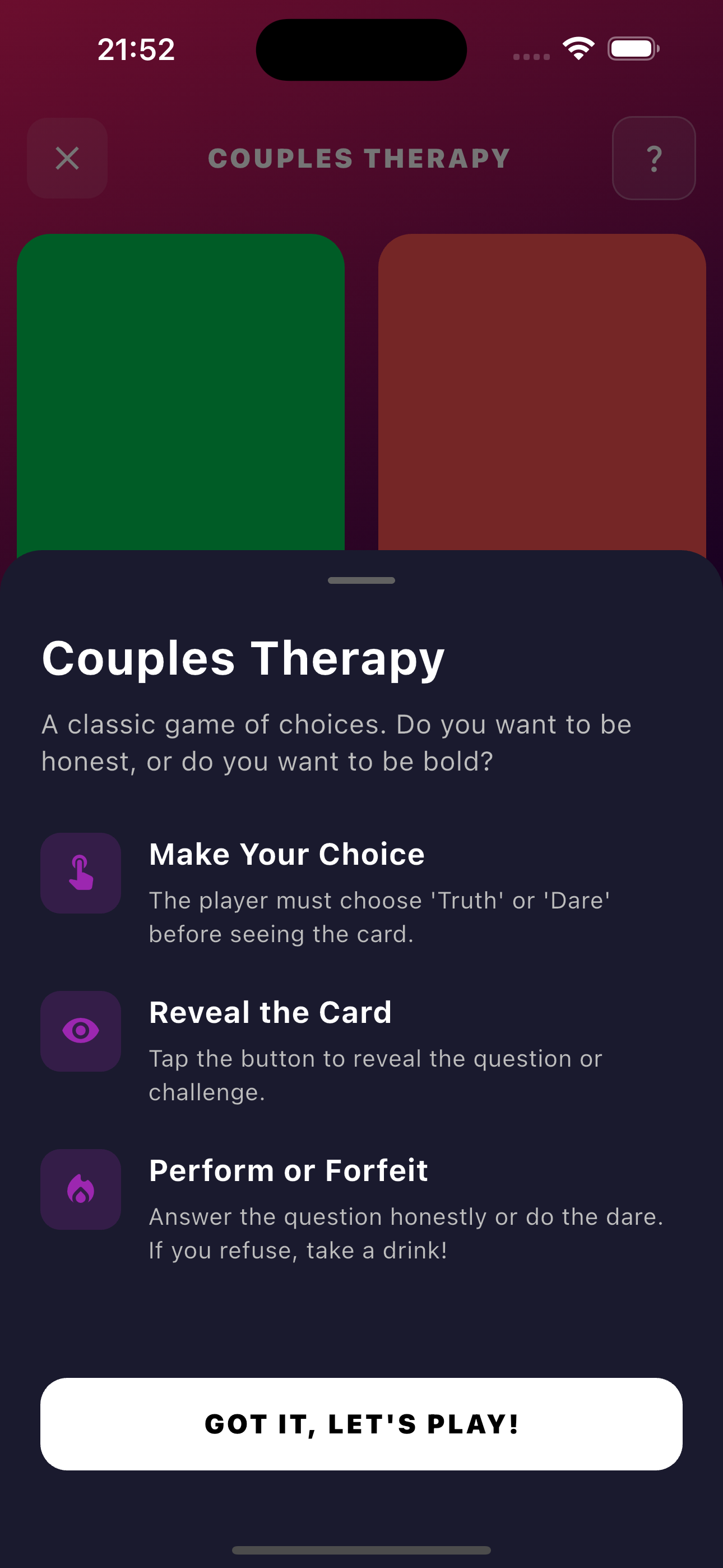Tap the sheet's drag handle

point(361,580)
